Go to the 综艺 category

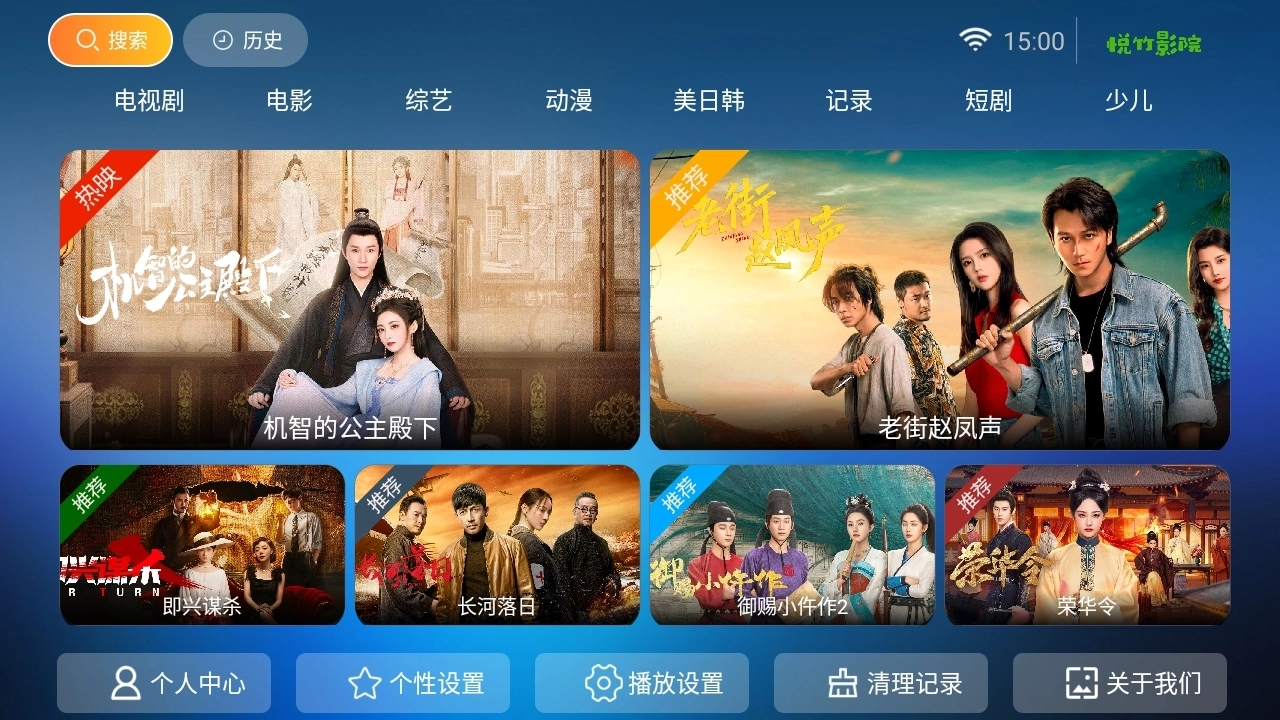point(429,100)
